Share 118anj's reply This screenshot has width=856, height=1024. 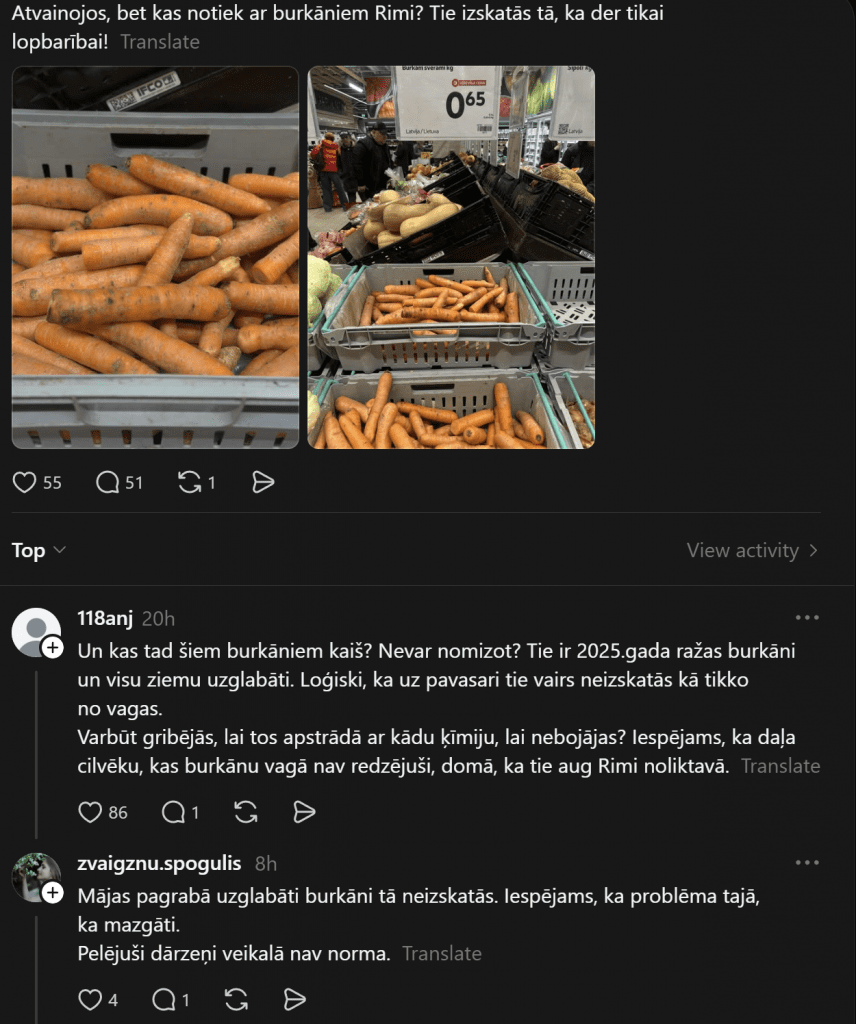click(304, 812)
